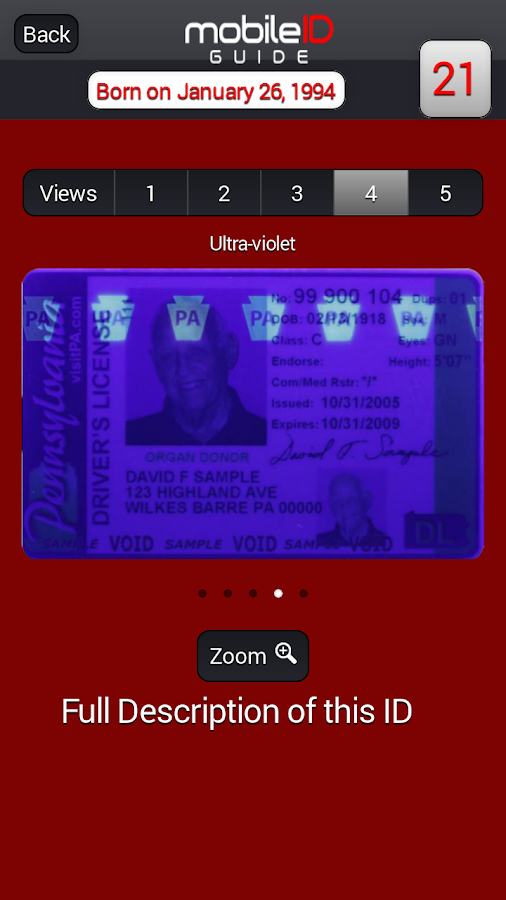
Task: Open Full Description of this ID
Action: 237,712
